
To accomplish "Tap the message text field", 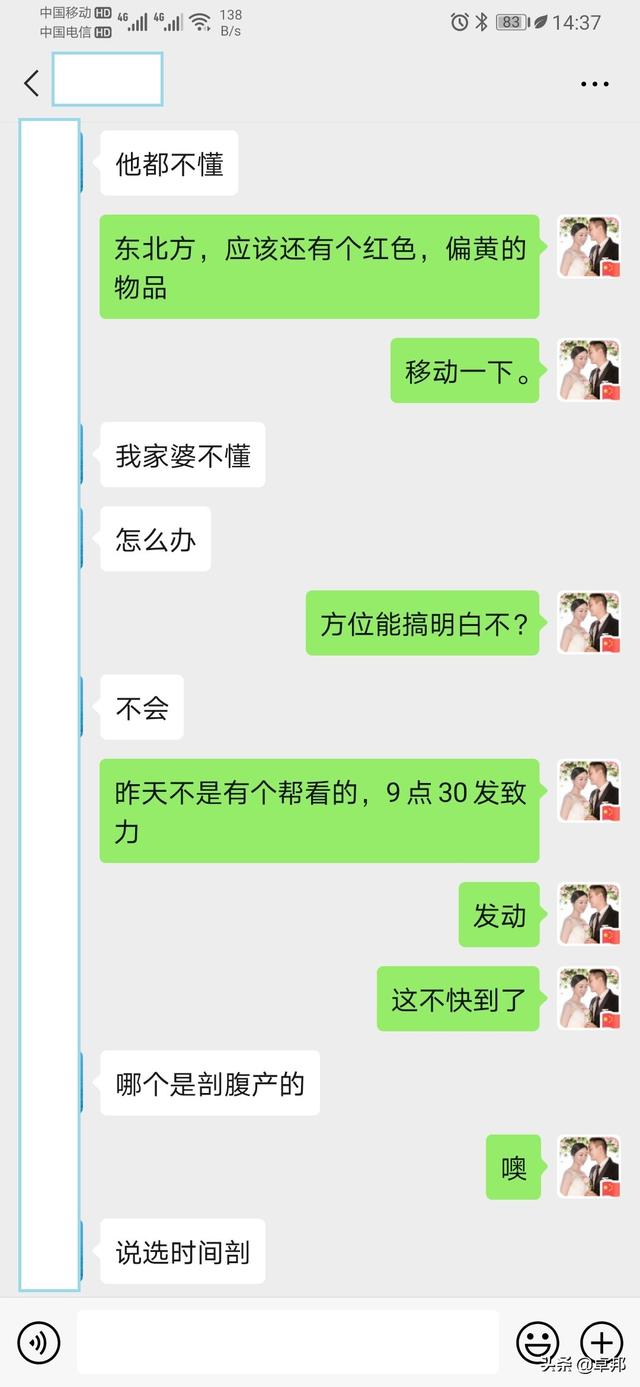I will coord(287,1342).
